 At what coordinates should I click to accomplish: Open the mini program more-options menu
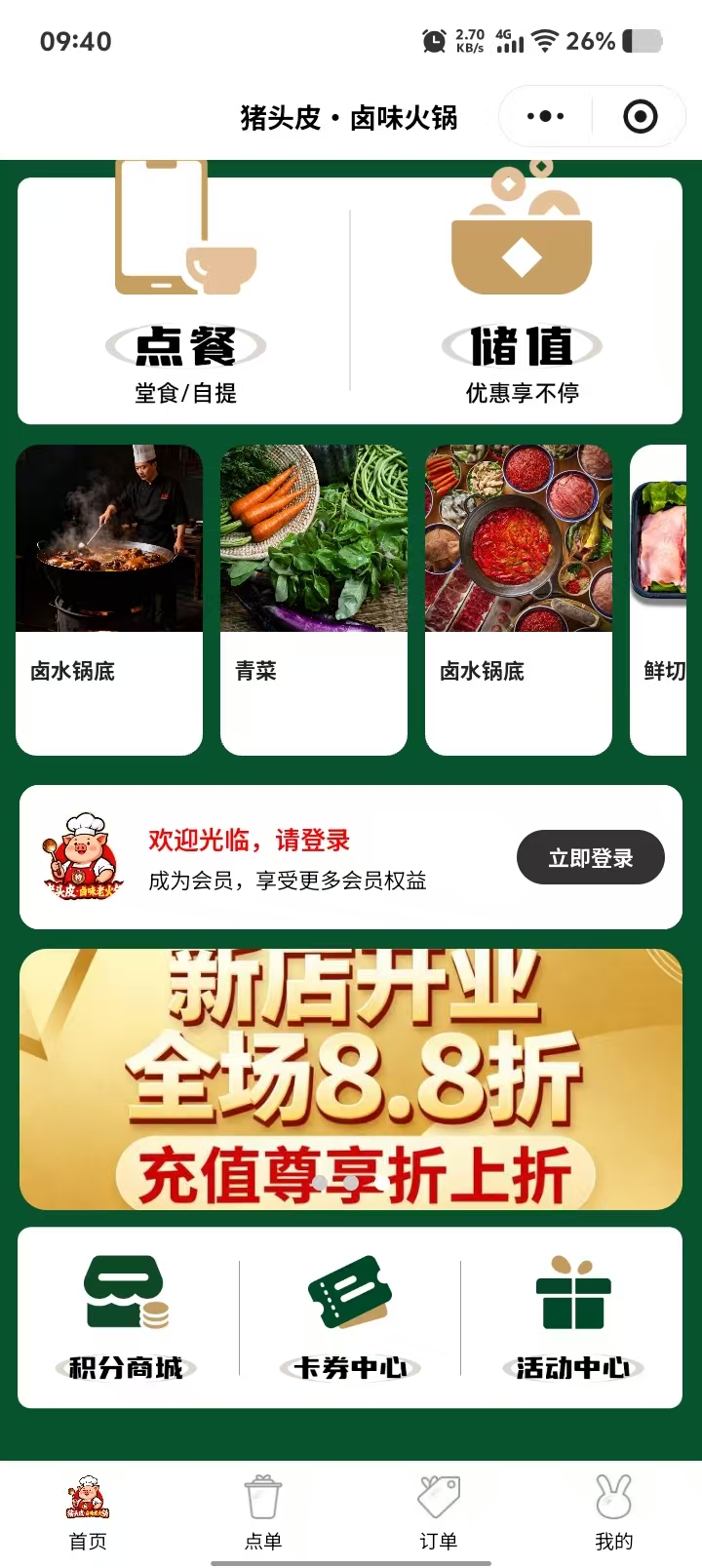(545, 117)
